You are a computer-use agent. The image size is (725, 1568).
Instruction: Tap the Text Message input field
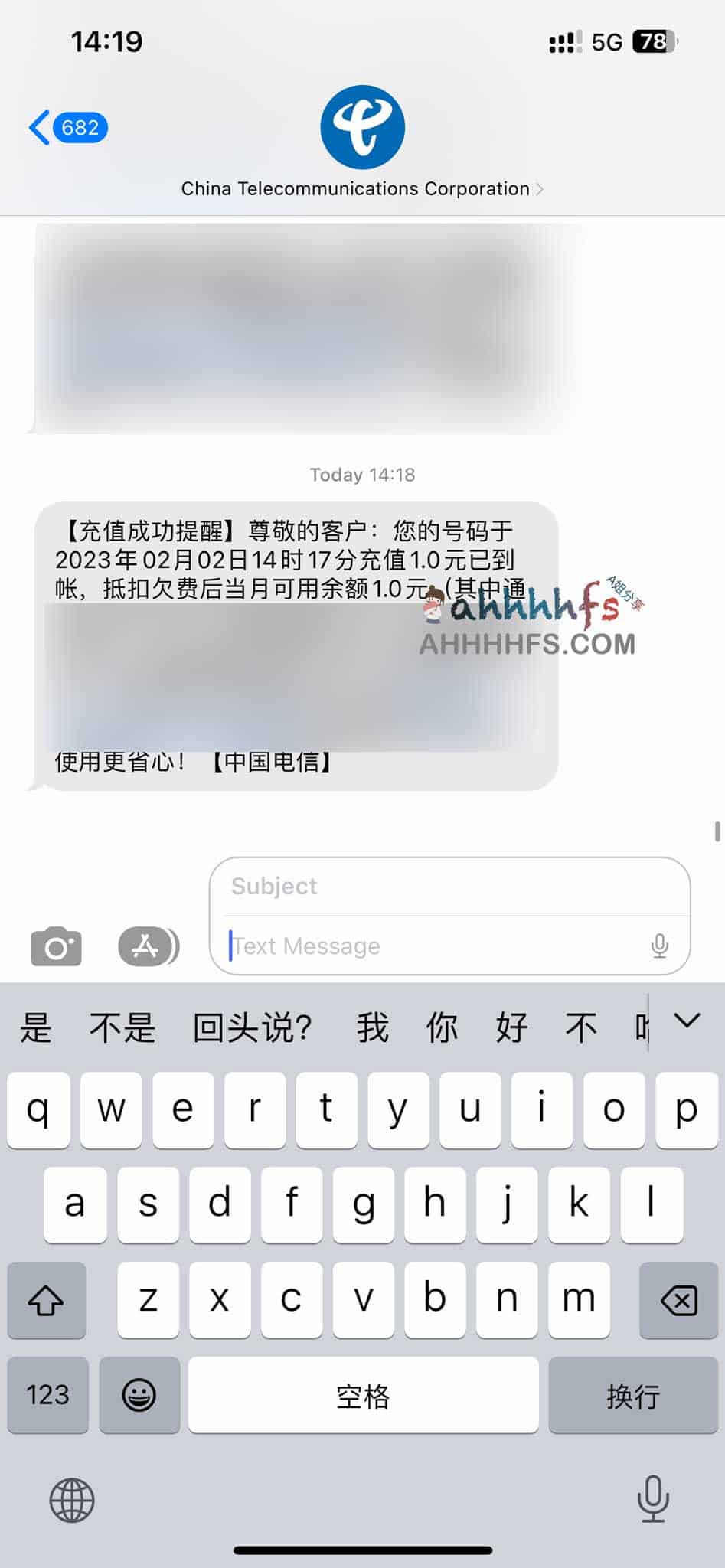(x=436, y=946)
